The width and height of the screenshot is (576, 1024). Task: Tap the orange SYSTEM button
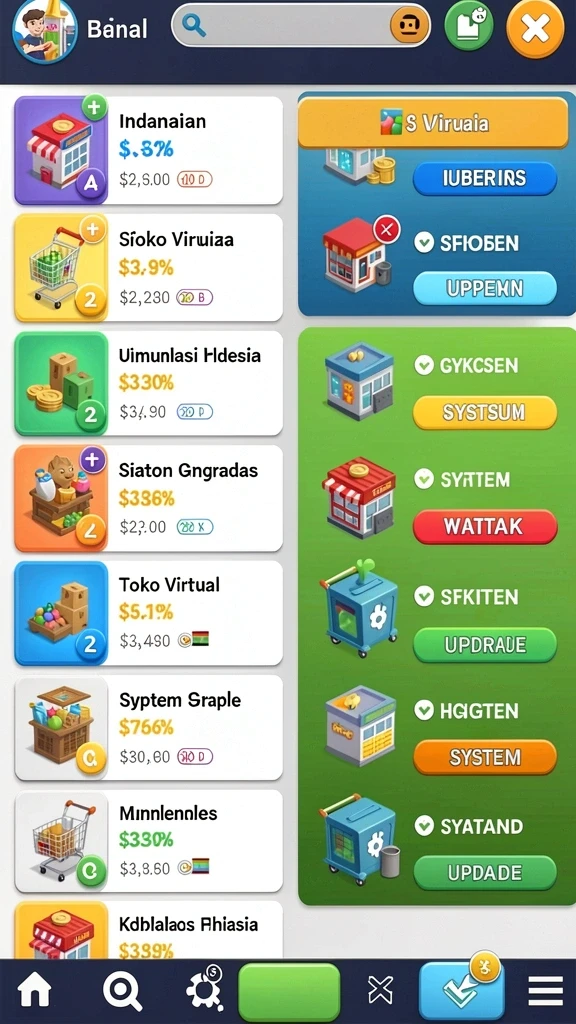[x=485, y=758]
